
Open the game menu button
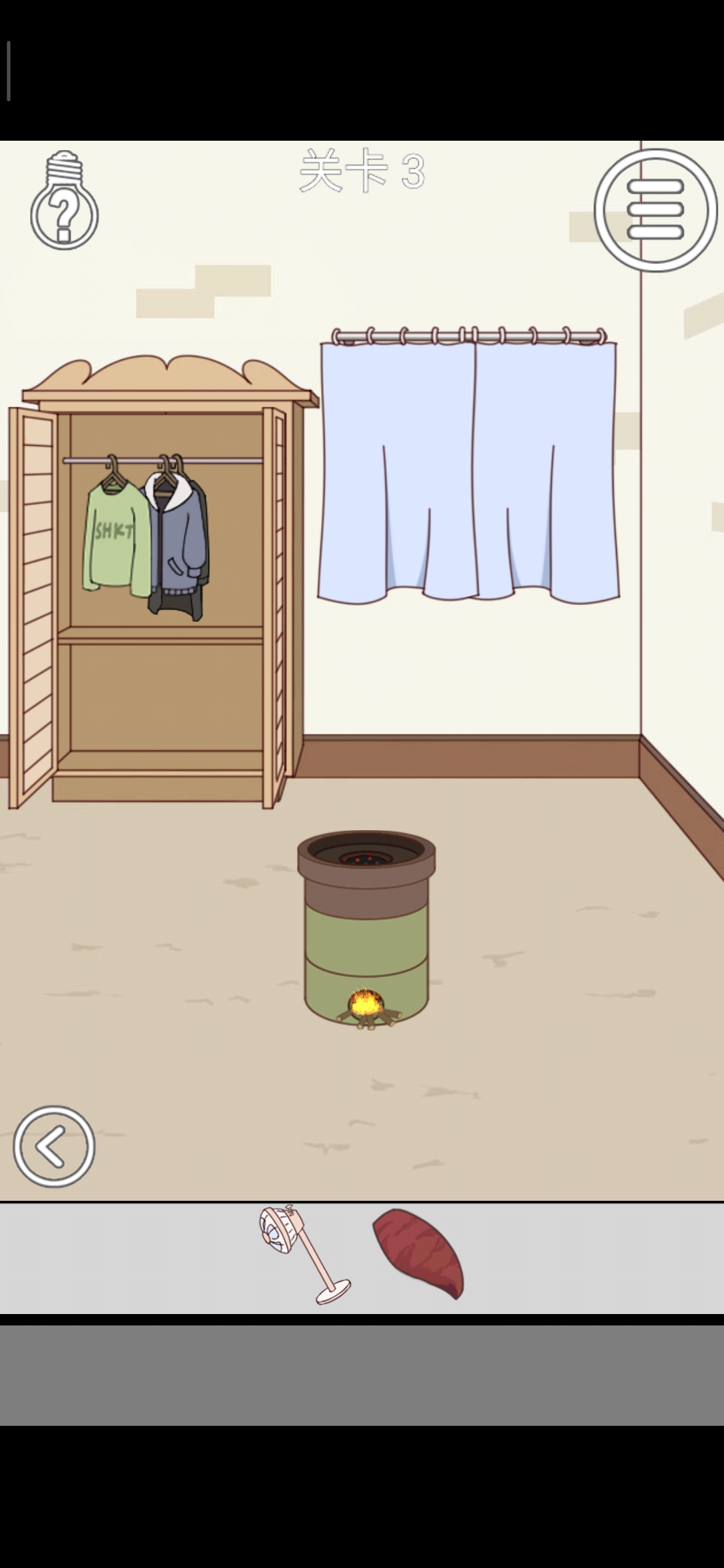[x=655, y=210]
